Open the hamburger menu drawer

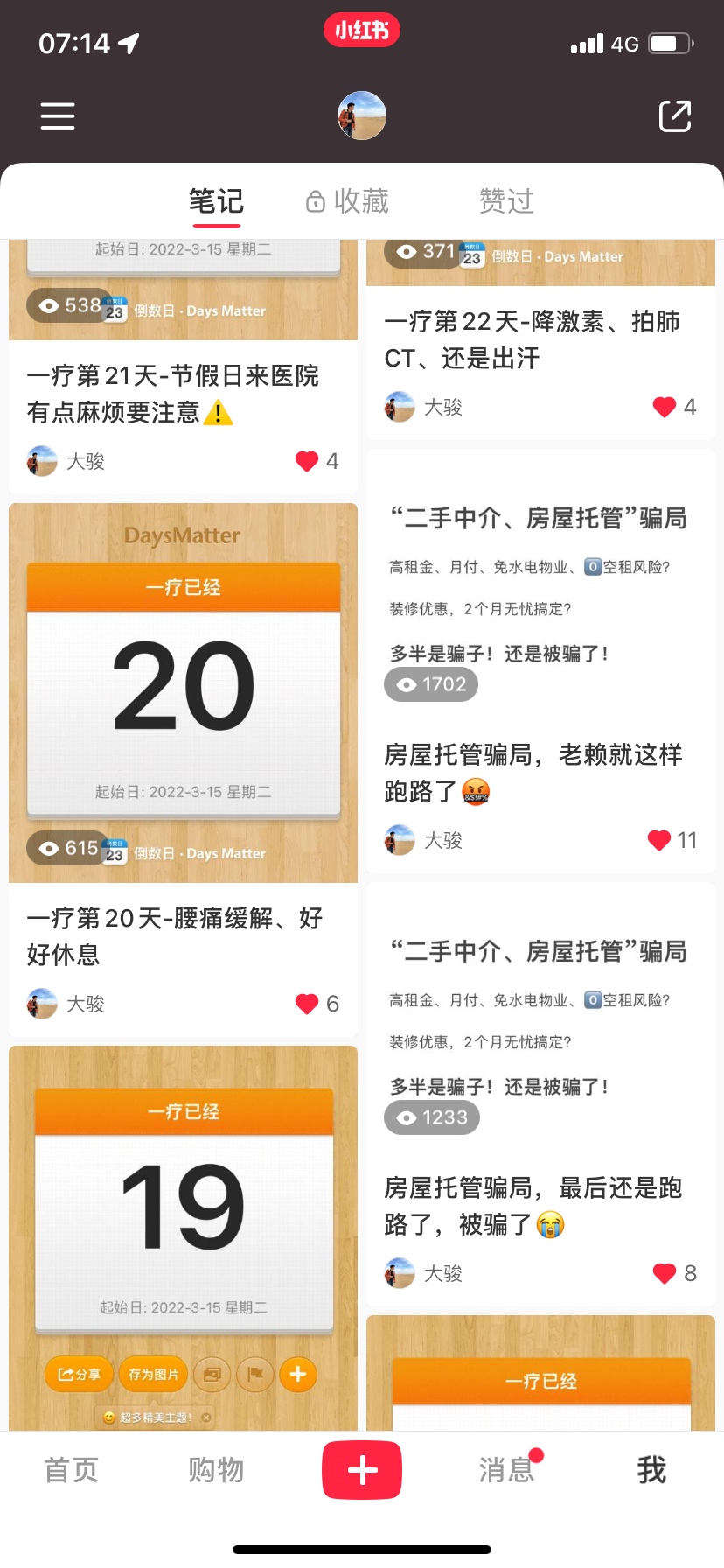(58, 115)
